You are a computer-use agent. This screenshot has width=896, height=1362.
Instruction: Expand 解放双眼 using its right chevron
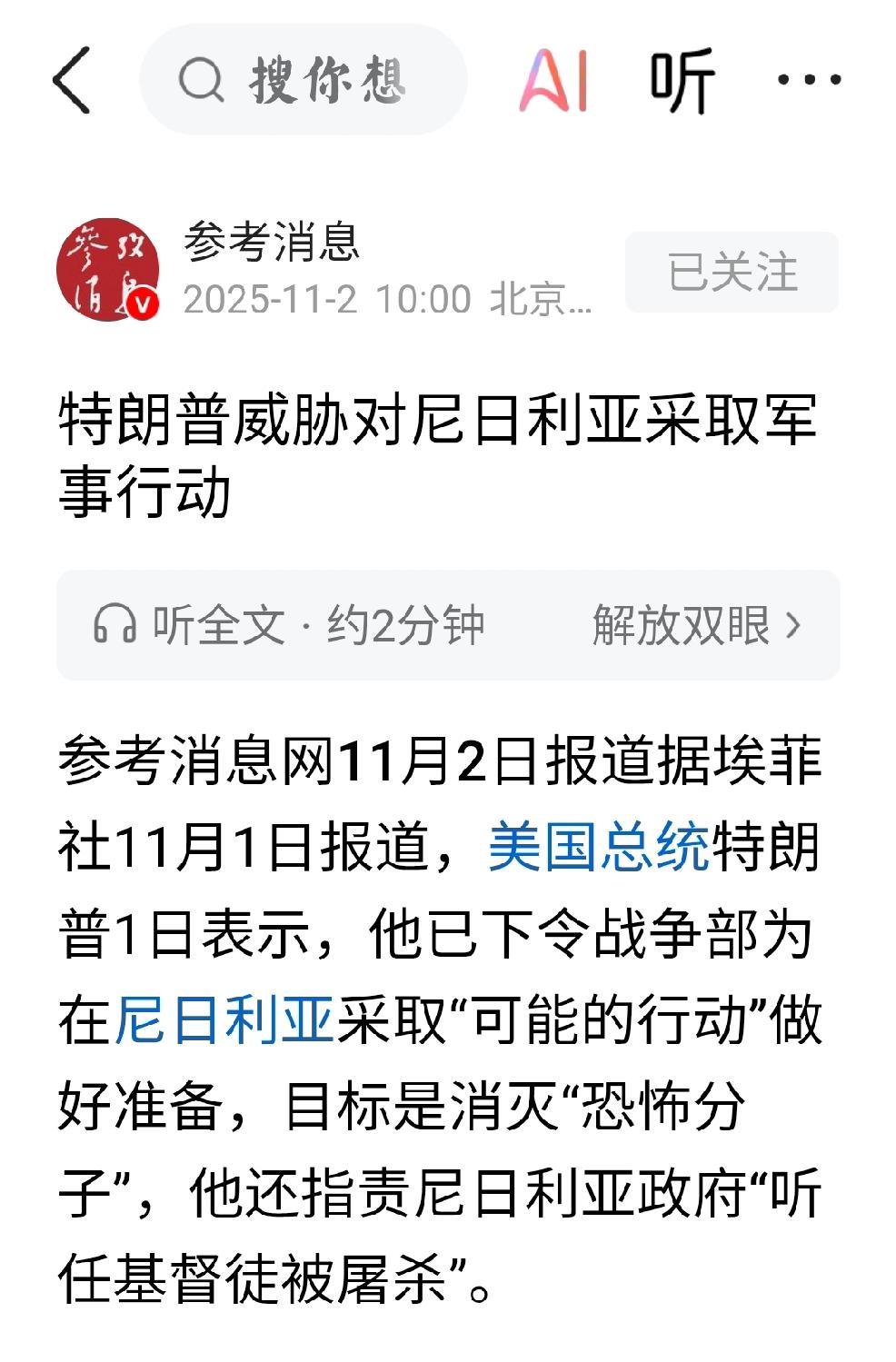(793, 622)
